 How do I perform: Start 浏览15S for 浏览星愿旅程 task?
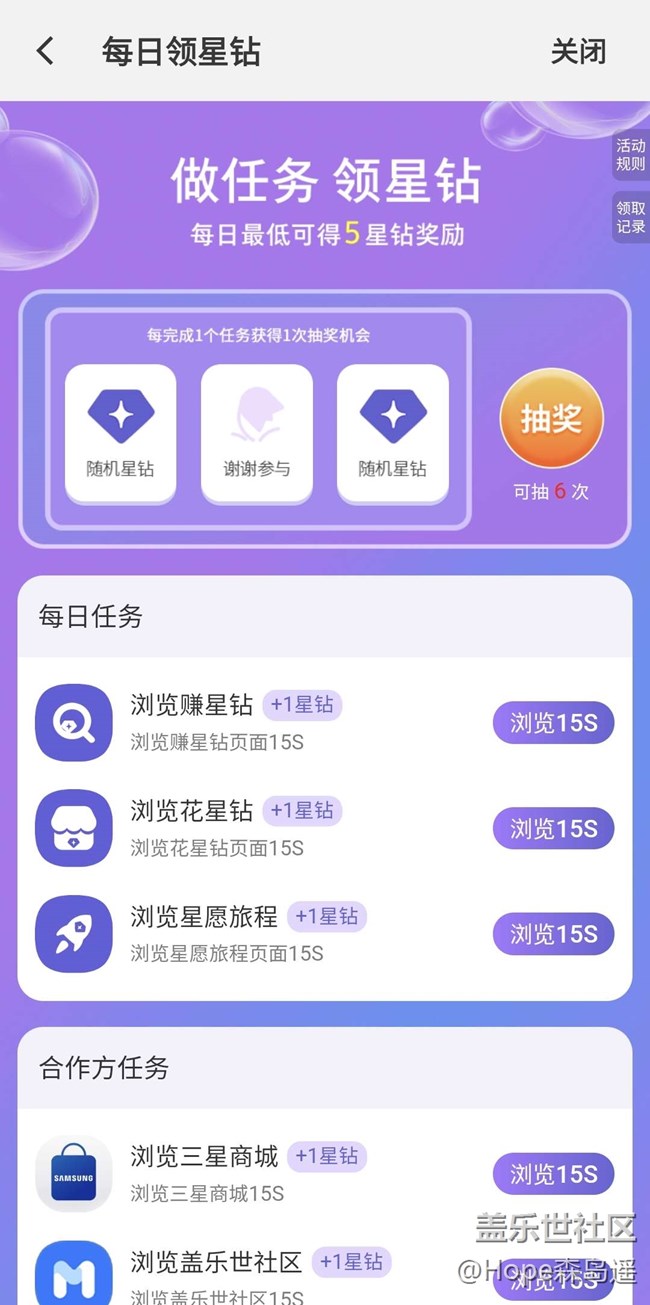click(553, 934)
